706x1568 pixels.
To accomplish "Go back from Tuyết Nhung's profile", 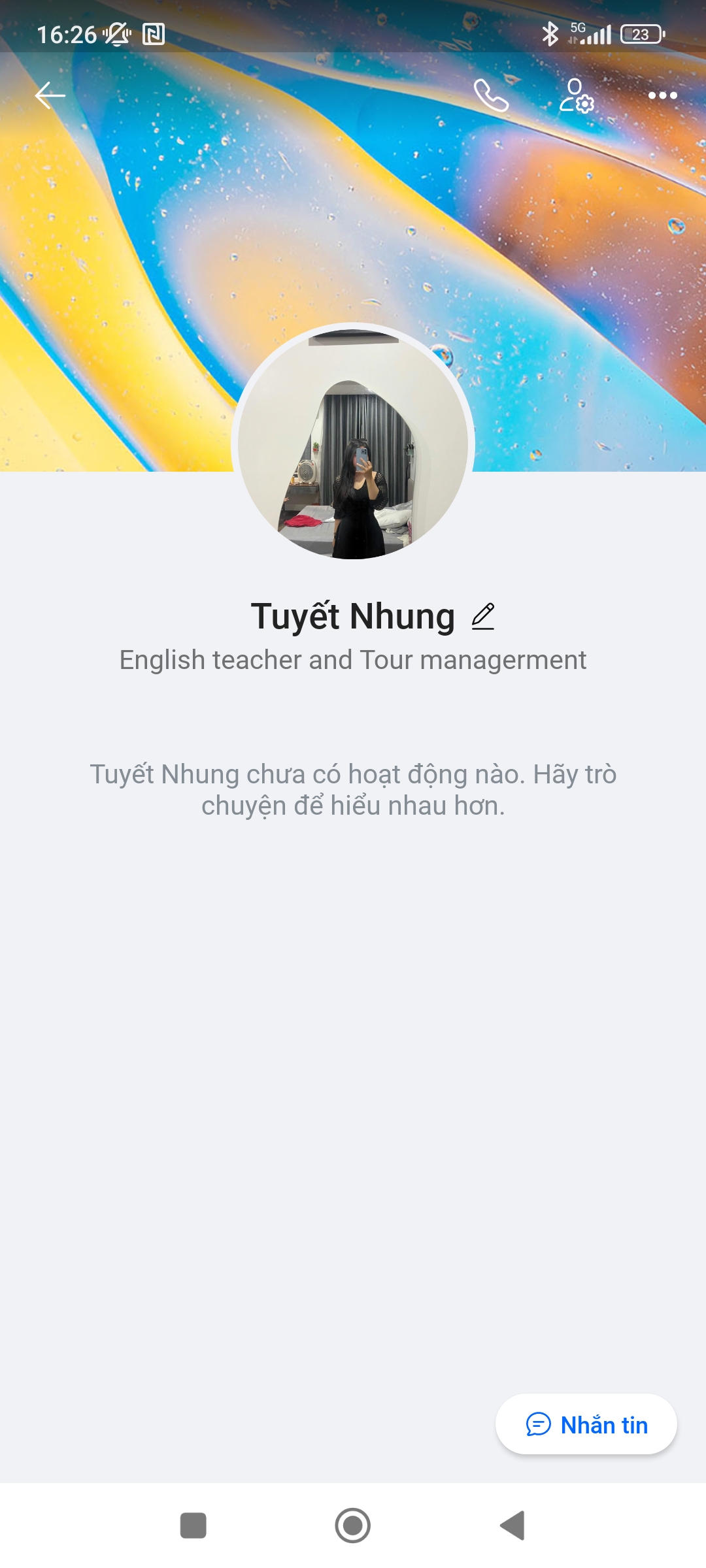I will [x=50, y=95].
